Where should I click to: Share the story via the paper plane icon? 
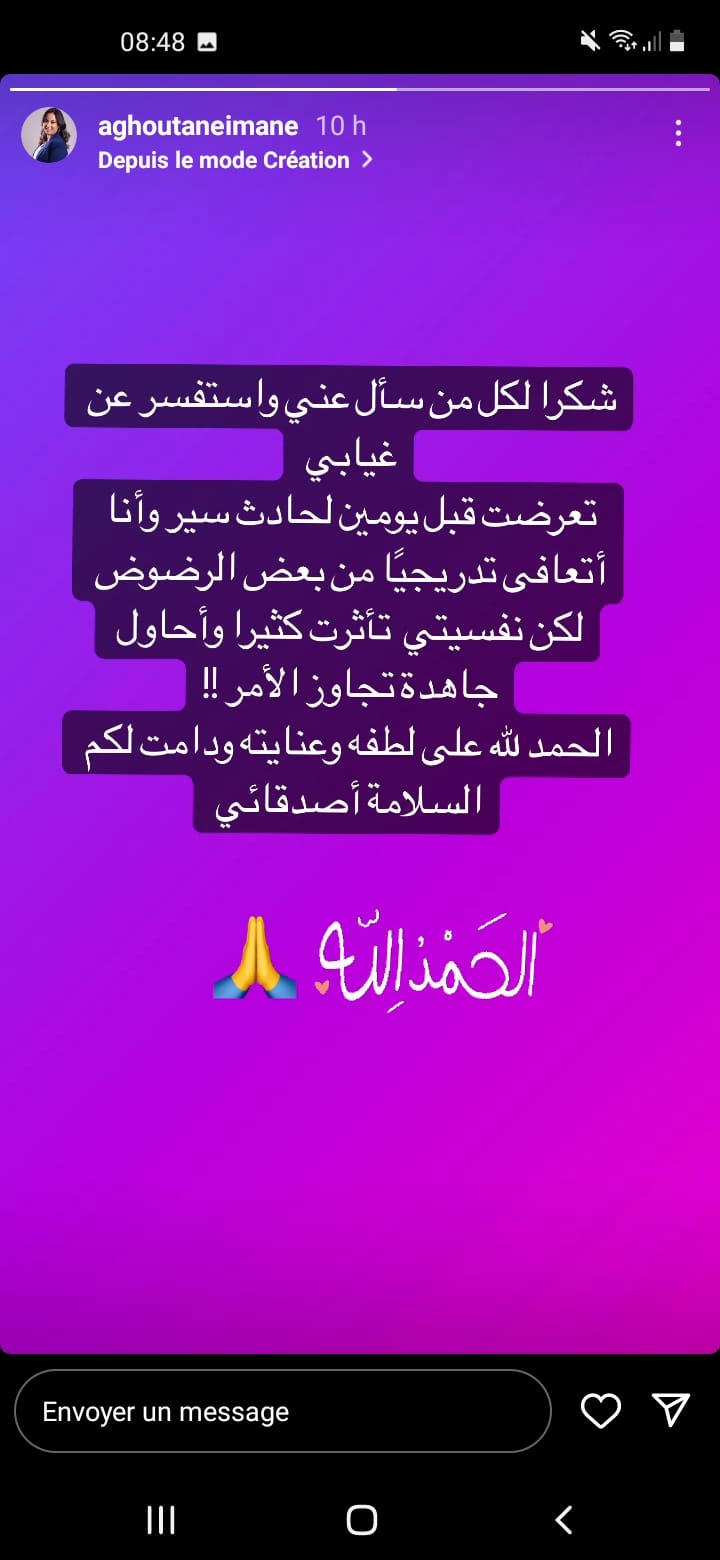(x=670, y=1410)
